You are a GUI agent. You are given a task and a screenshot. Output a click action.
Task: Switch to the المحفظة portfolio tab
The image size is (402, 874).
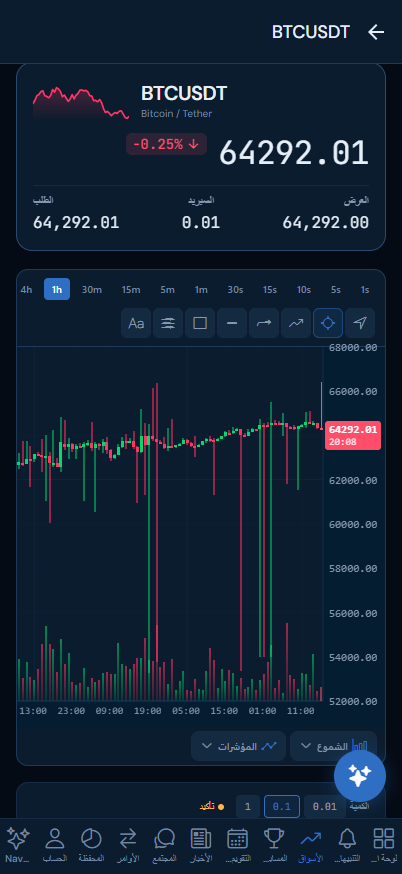[x=91, y=846]
